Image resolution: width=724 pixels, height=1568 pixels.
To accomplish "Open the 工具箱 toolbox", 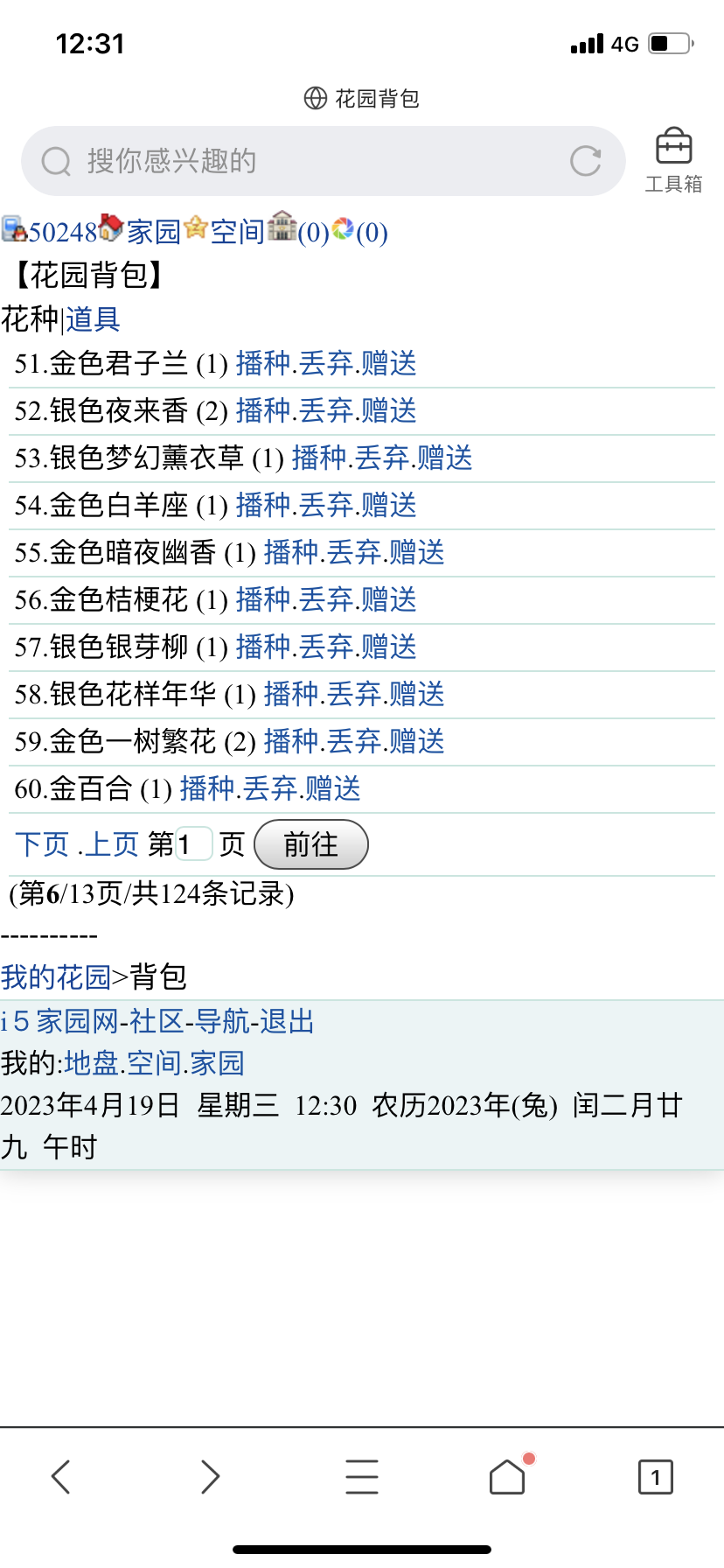I will click(x=673, y=159).
